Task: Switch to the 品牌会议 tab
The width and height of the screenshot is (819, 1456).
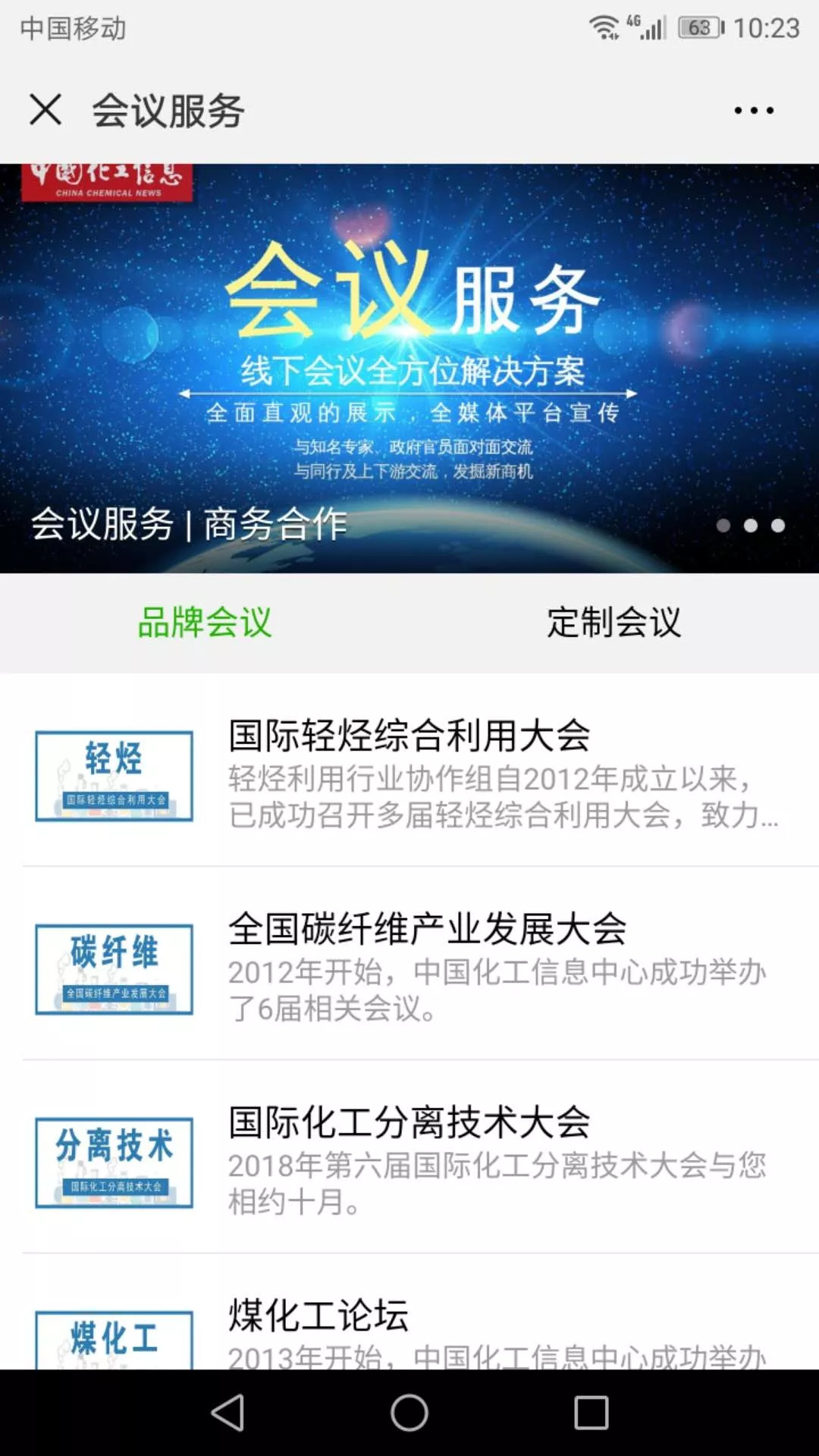Action: coord(205,623)
